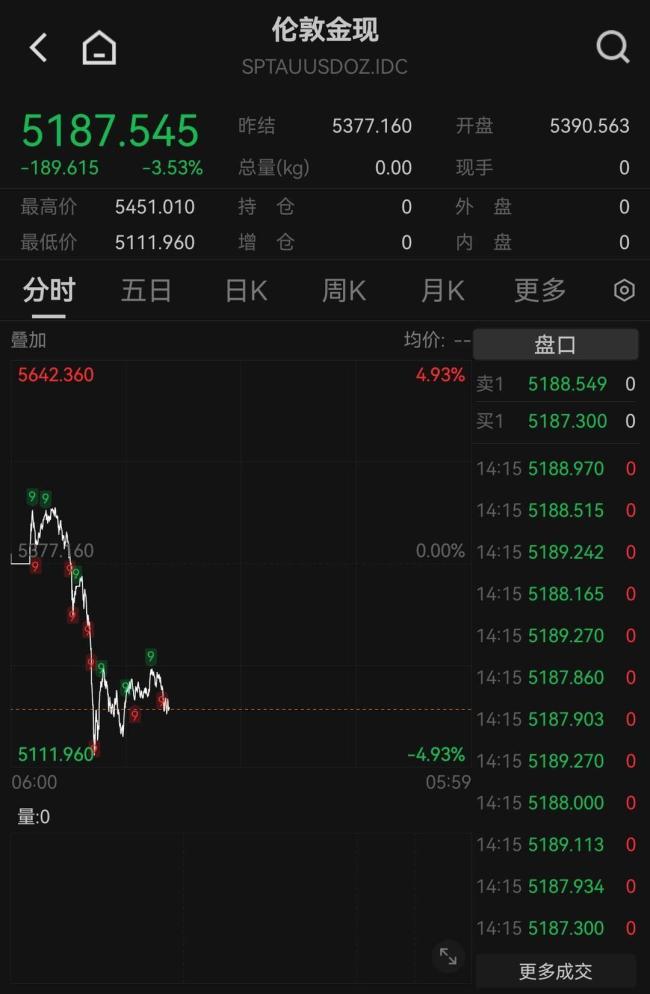Select the 日K chart tab

[x=246, y=290]
